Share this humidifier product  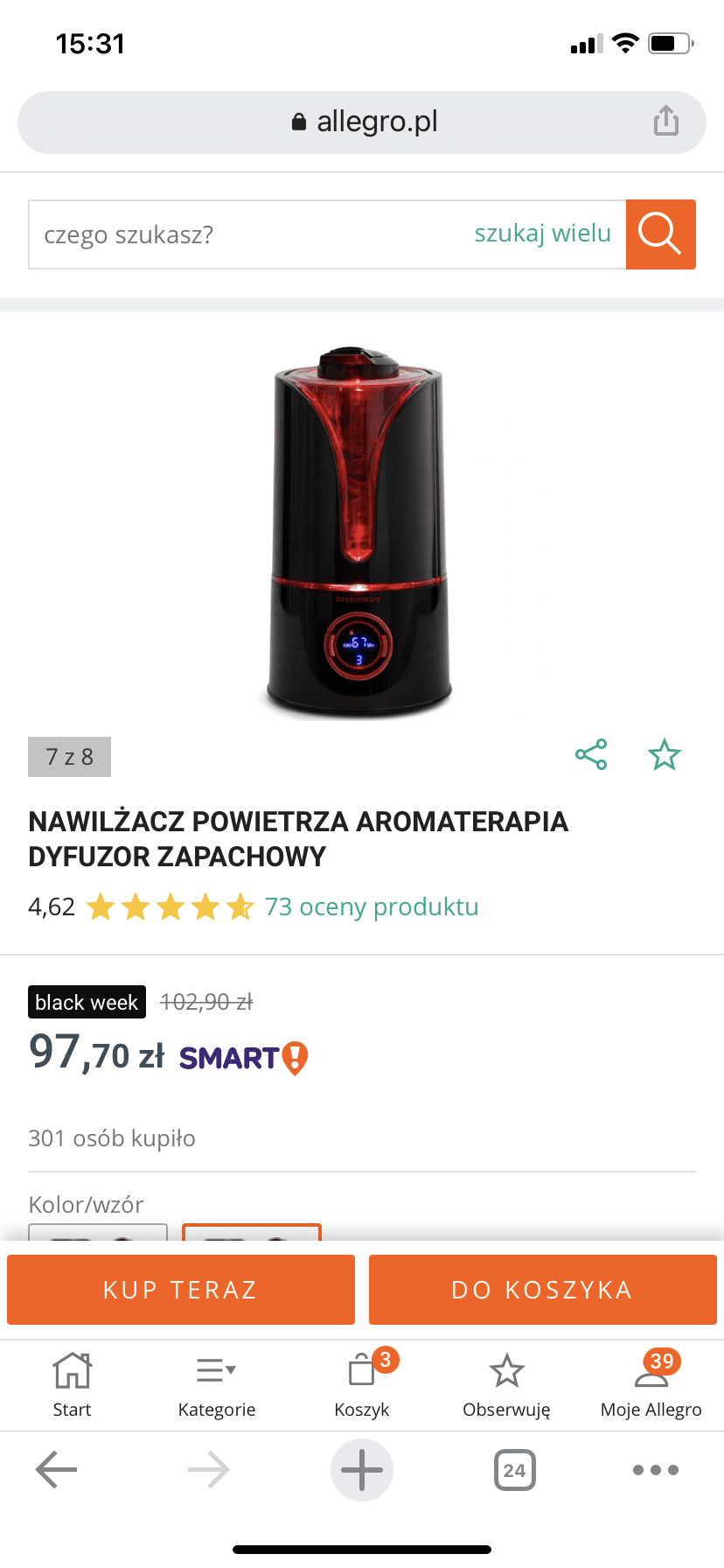[x=591, y=754]
